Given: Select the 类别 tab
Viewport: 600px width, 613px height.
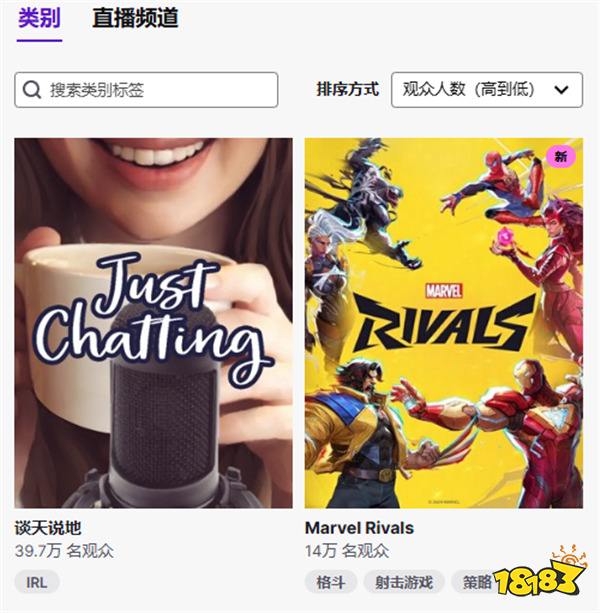Looking at the screenshot, I should 39,18.
